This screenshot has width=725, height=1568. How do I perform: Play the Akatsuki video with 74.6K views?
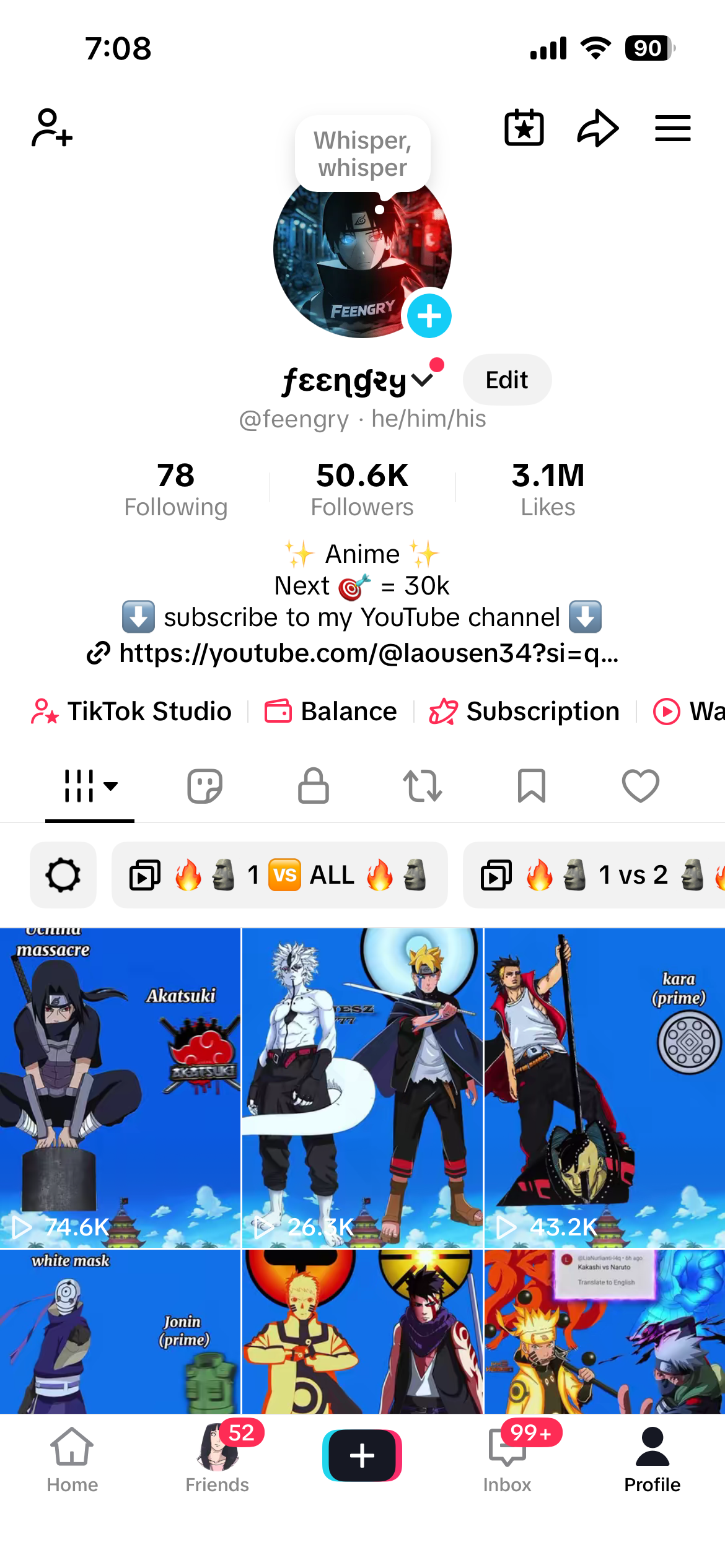coord(120,1087)
